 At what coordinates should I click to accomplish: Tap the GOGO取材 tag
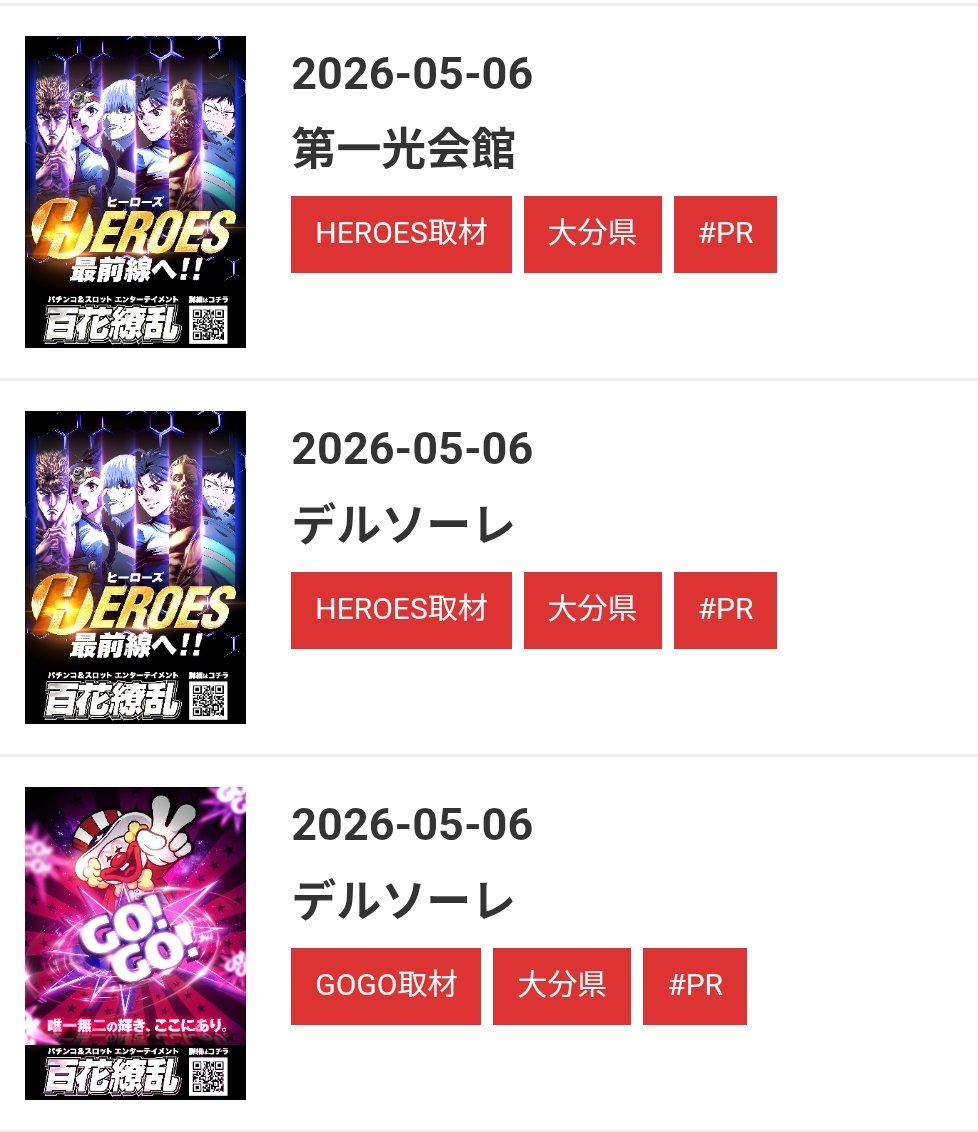tap(385, 986)
